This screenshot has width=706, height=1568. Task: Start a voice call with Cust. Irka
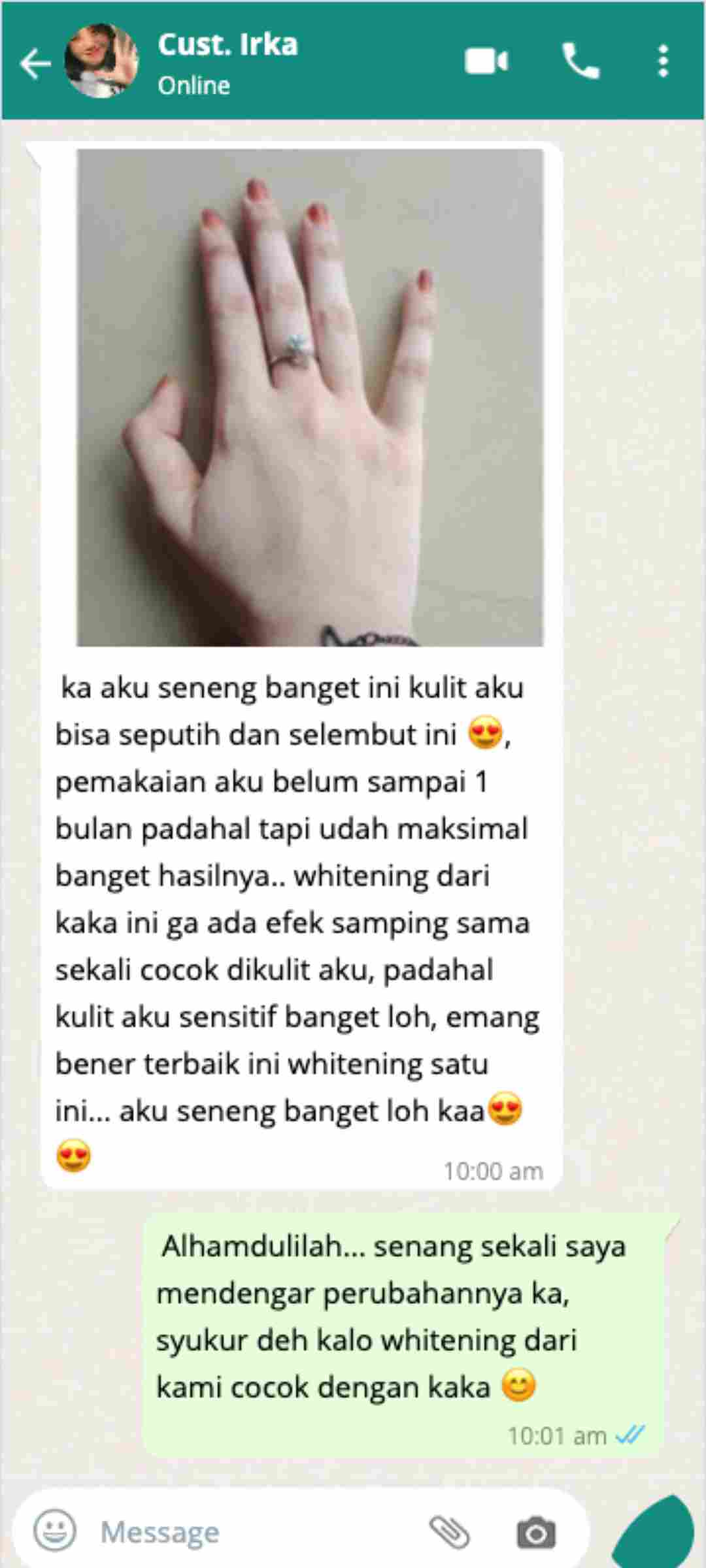(x=580, y=61)
